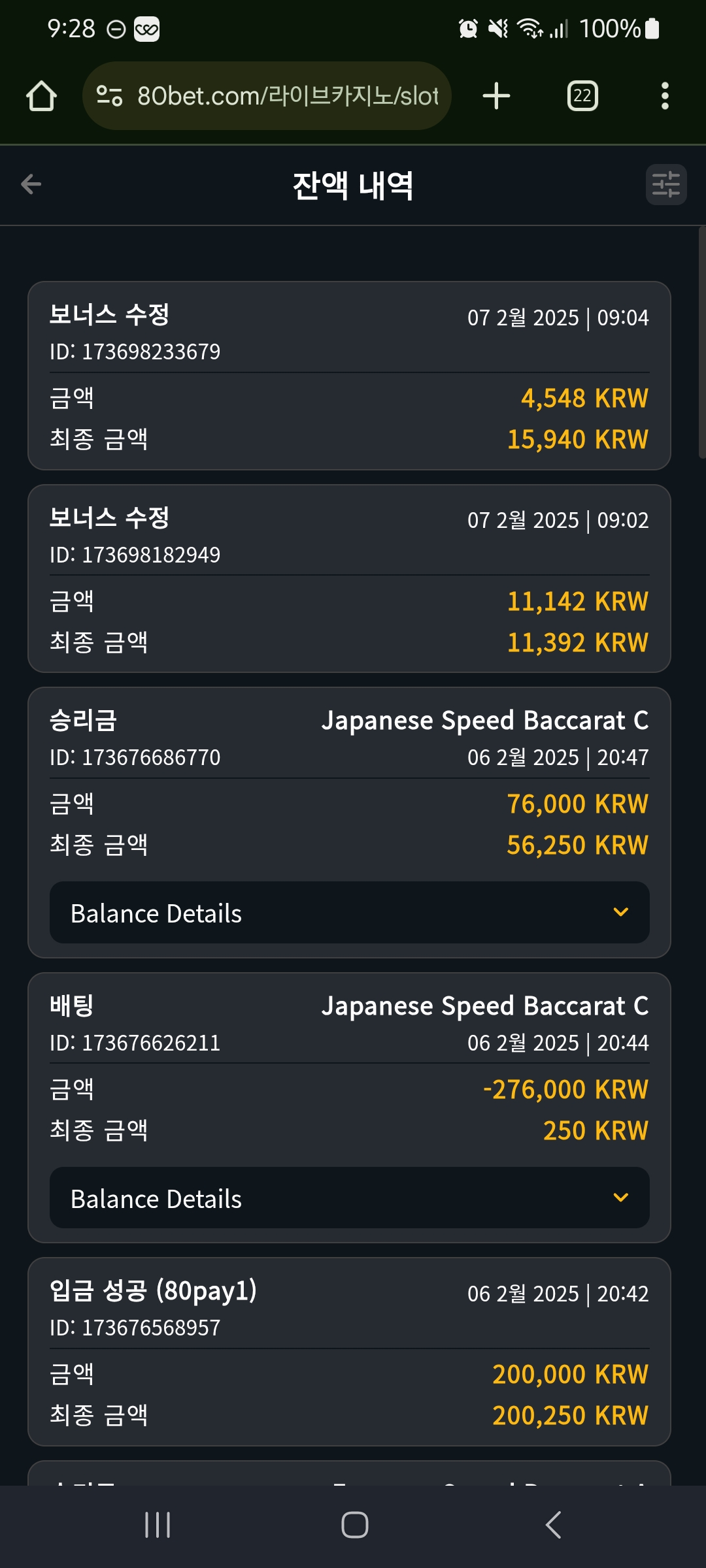The width and height of the screenshot is (706, 1568).
Task: Tap the system back button
Action: click(553, 1526)
